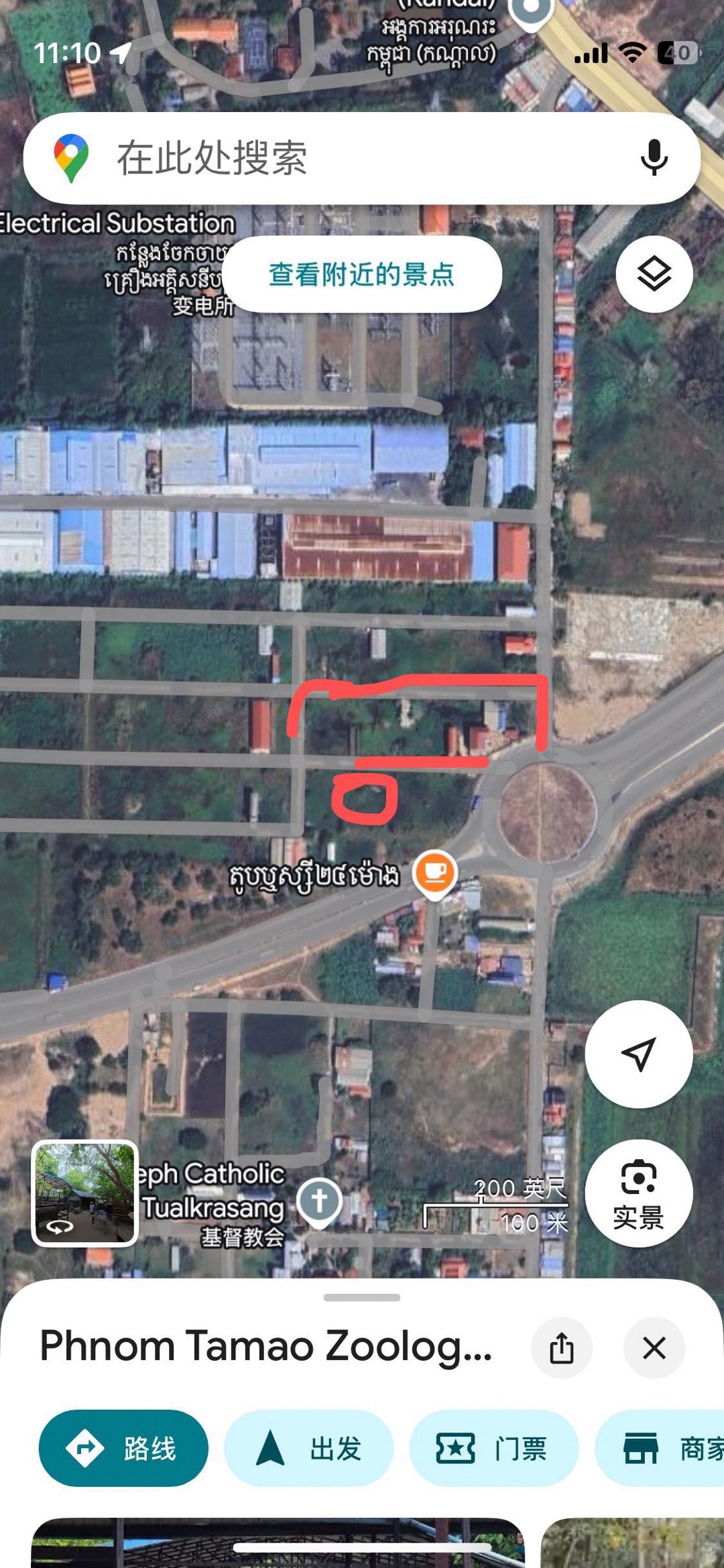
Task: Tap the 门票 tickets chip
Action: pyautogui.click(x=493, y=1448)
